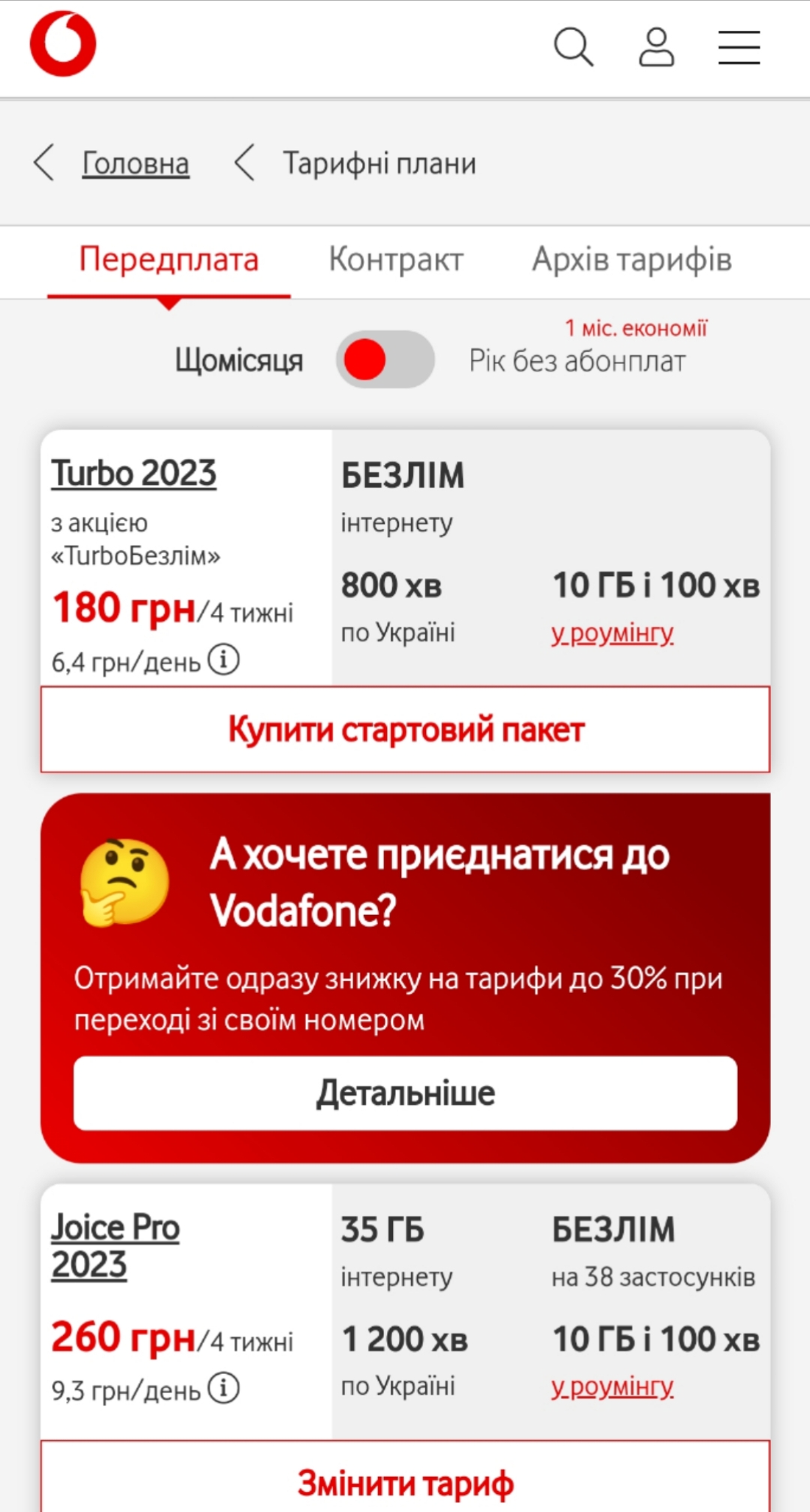
Task: Open the Joice Pro 2023 tariff link
Action: pos(115,1246)
